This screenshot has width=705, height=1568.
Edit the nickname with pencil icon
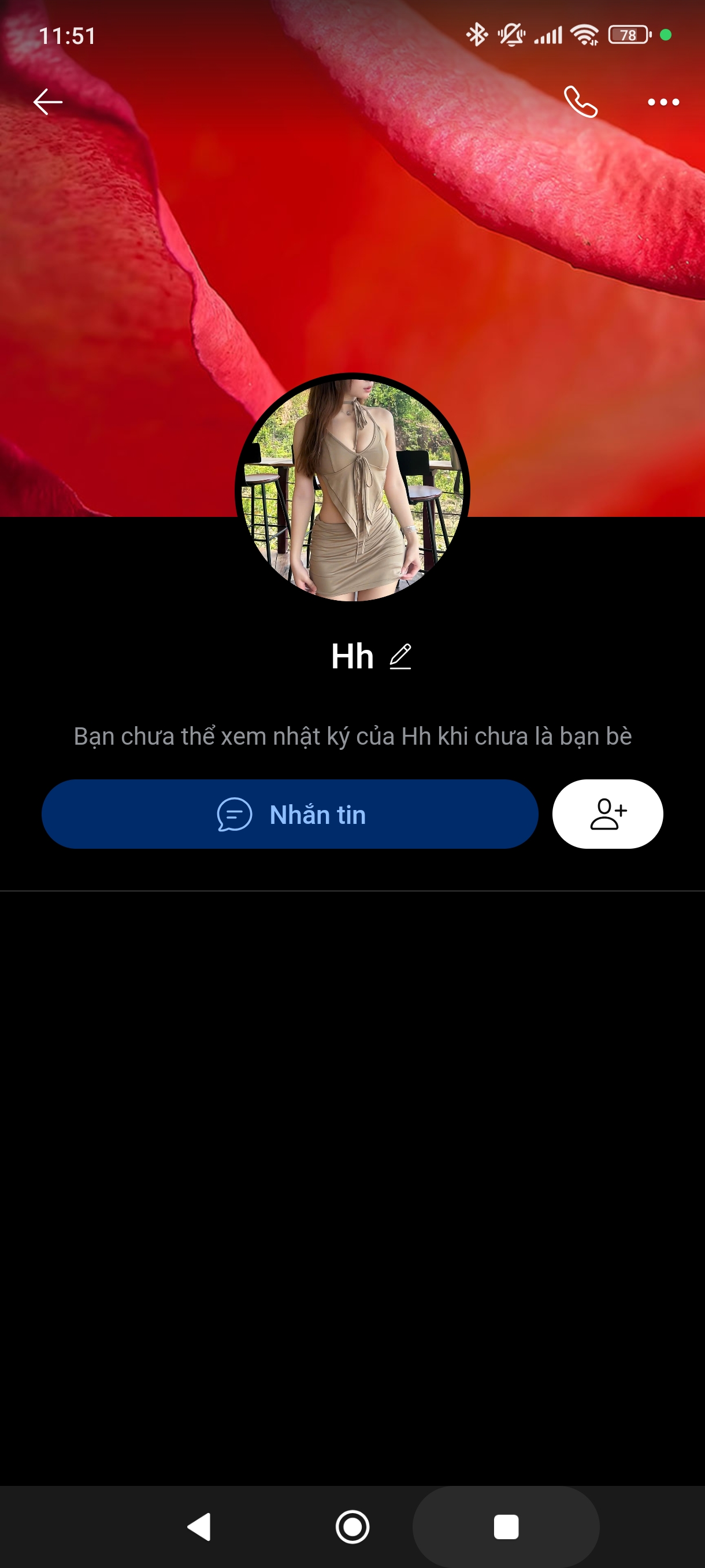[x=400, y=657]
